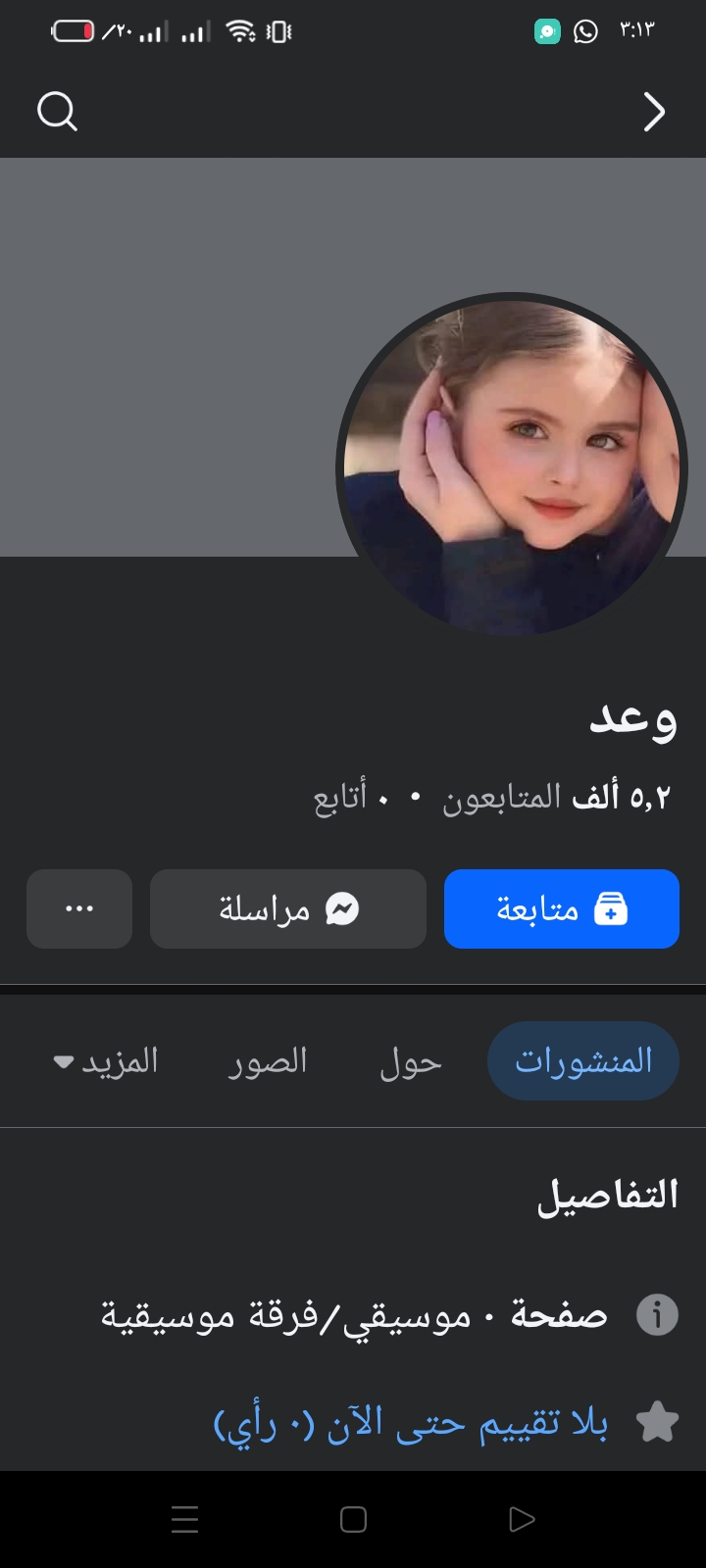Open the recent apps menu in the navigation bar

coord(184,1519)
